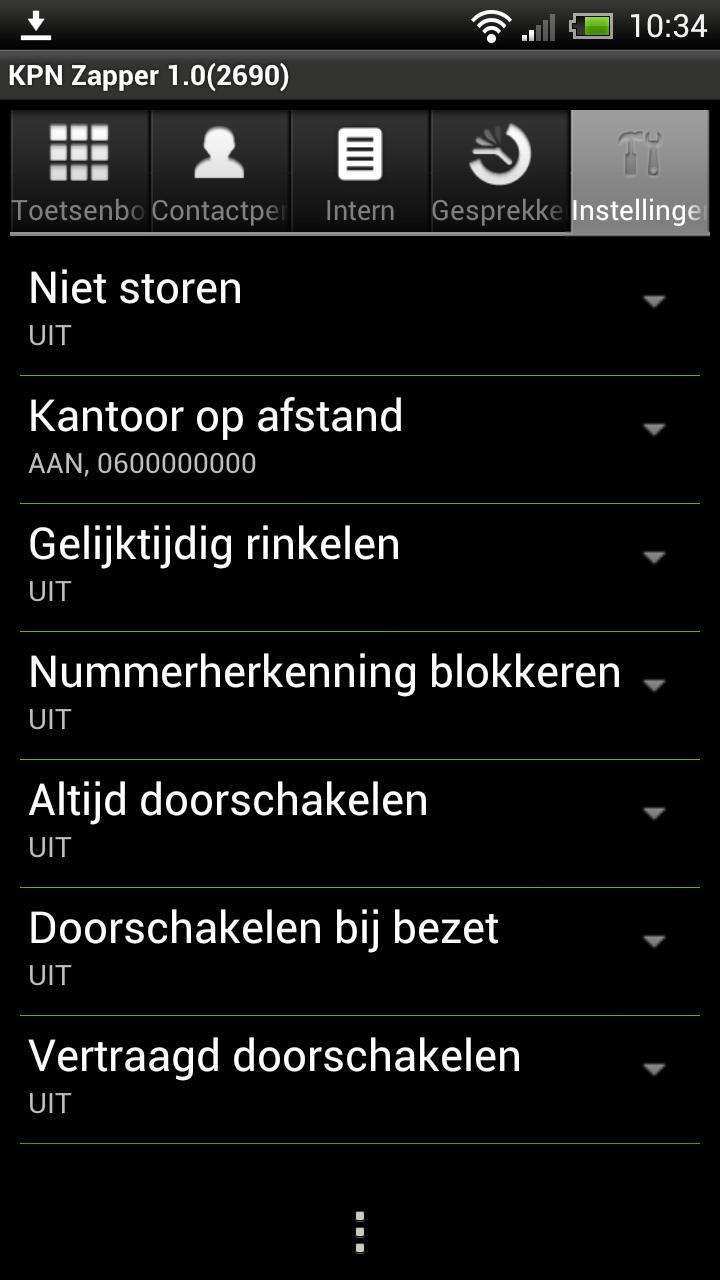The image size is (720, 1280).
Task: Enable Gelijktijdig rinkelen
Action: click(x=300, y=558)
